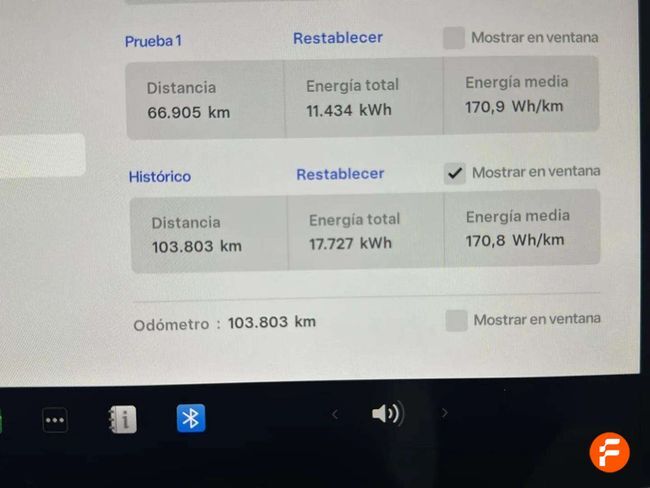Image resolution: width=650 pixels, height=488 pixels.
Task: Open the owner's manual icon
Action: (x=122, y=419)
